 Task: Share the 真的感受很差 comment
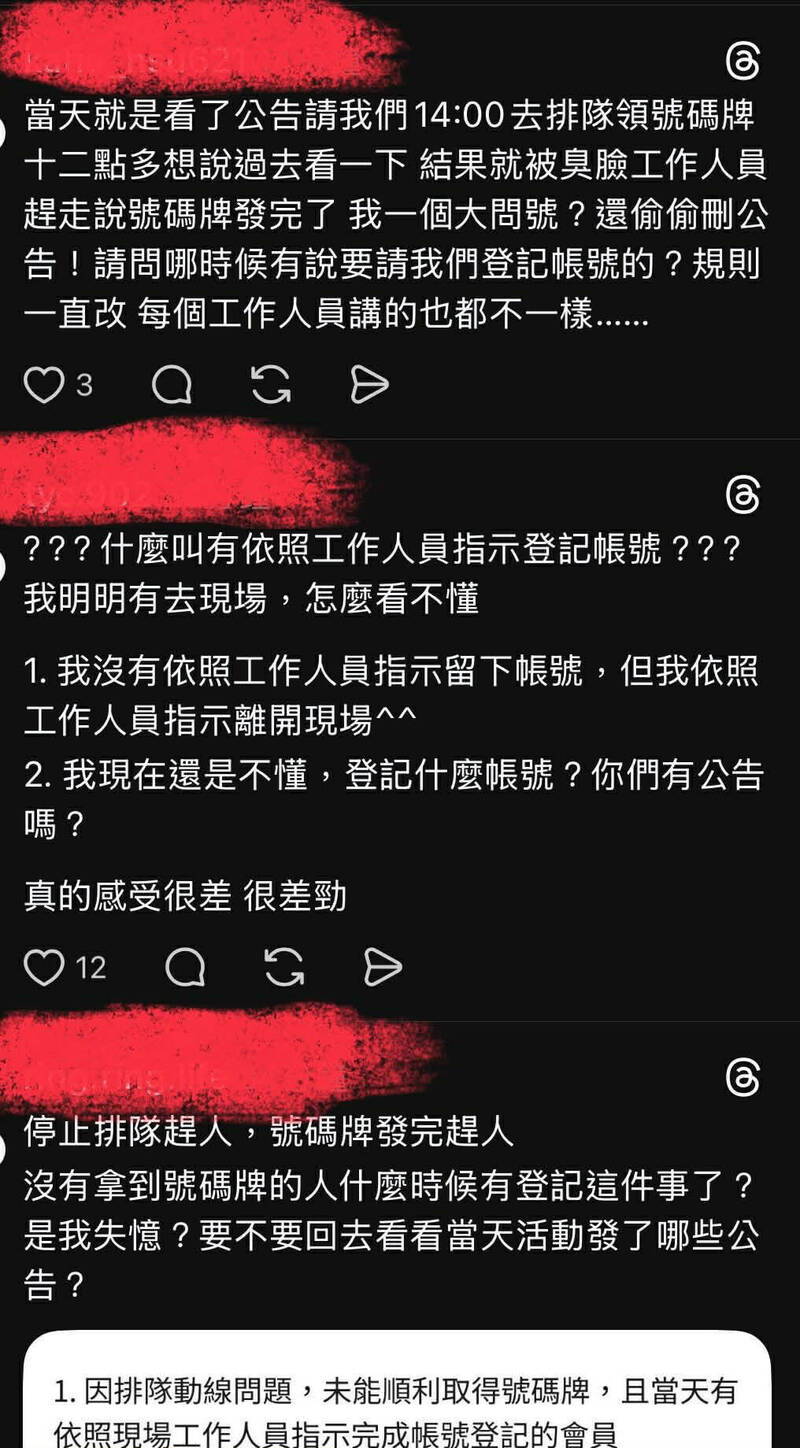point(382,967)
